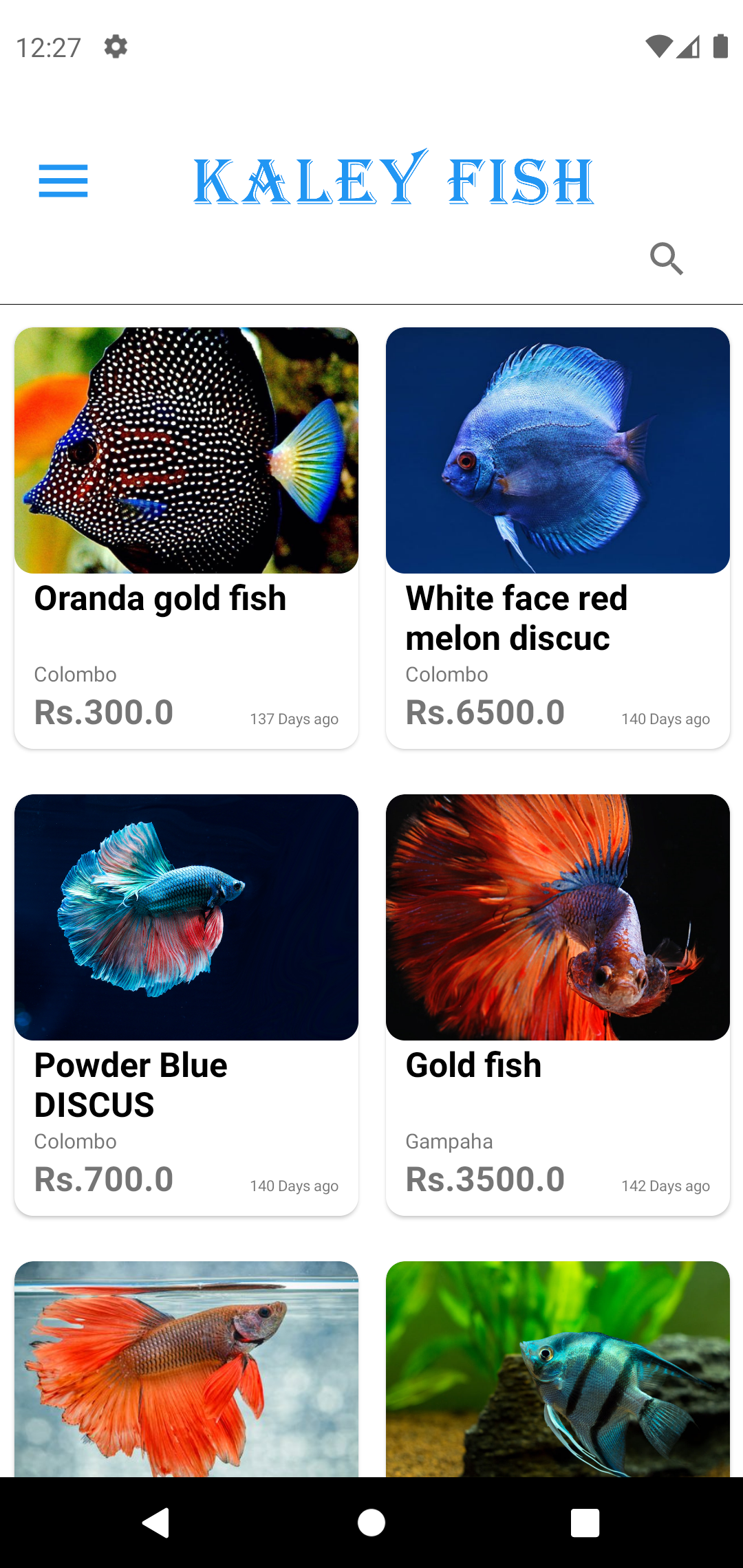Tap the Rs.300.0 price label

(103, 712)
